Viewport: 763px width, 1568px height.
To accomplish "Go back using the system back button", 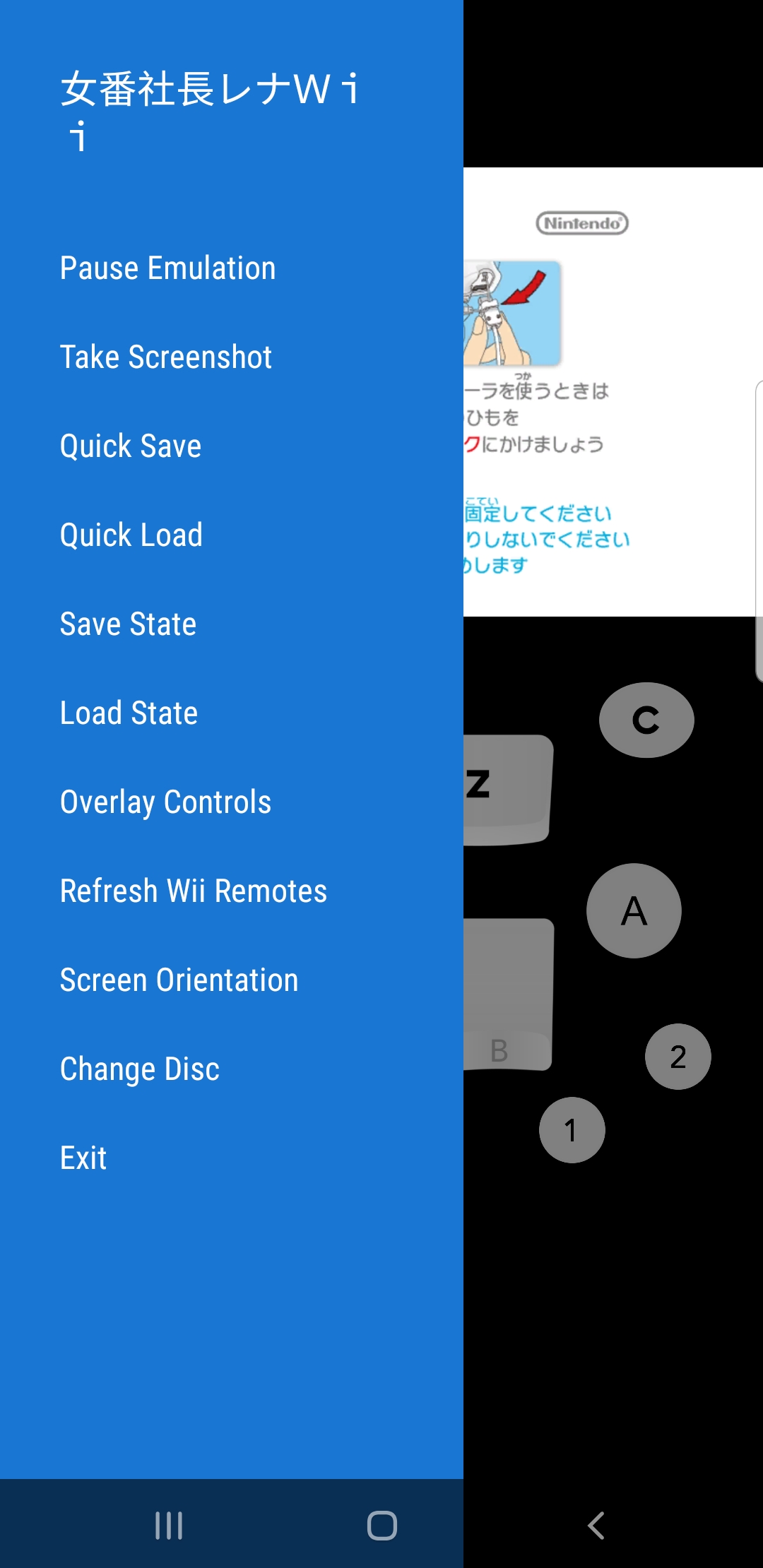I will [596, 1526].
